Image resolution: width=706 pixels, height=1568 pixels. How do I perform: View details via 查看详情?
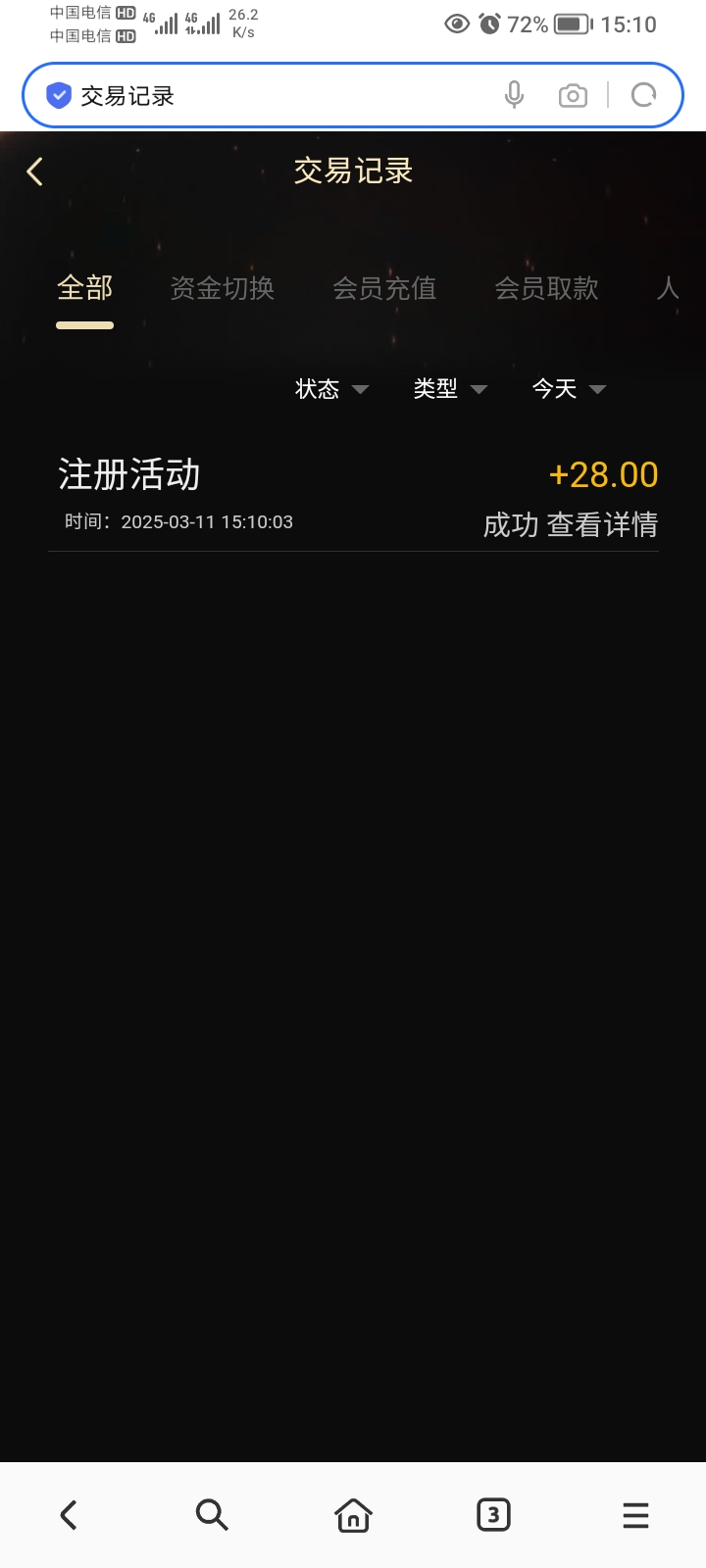(602, 525)
